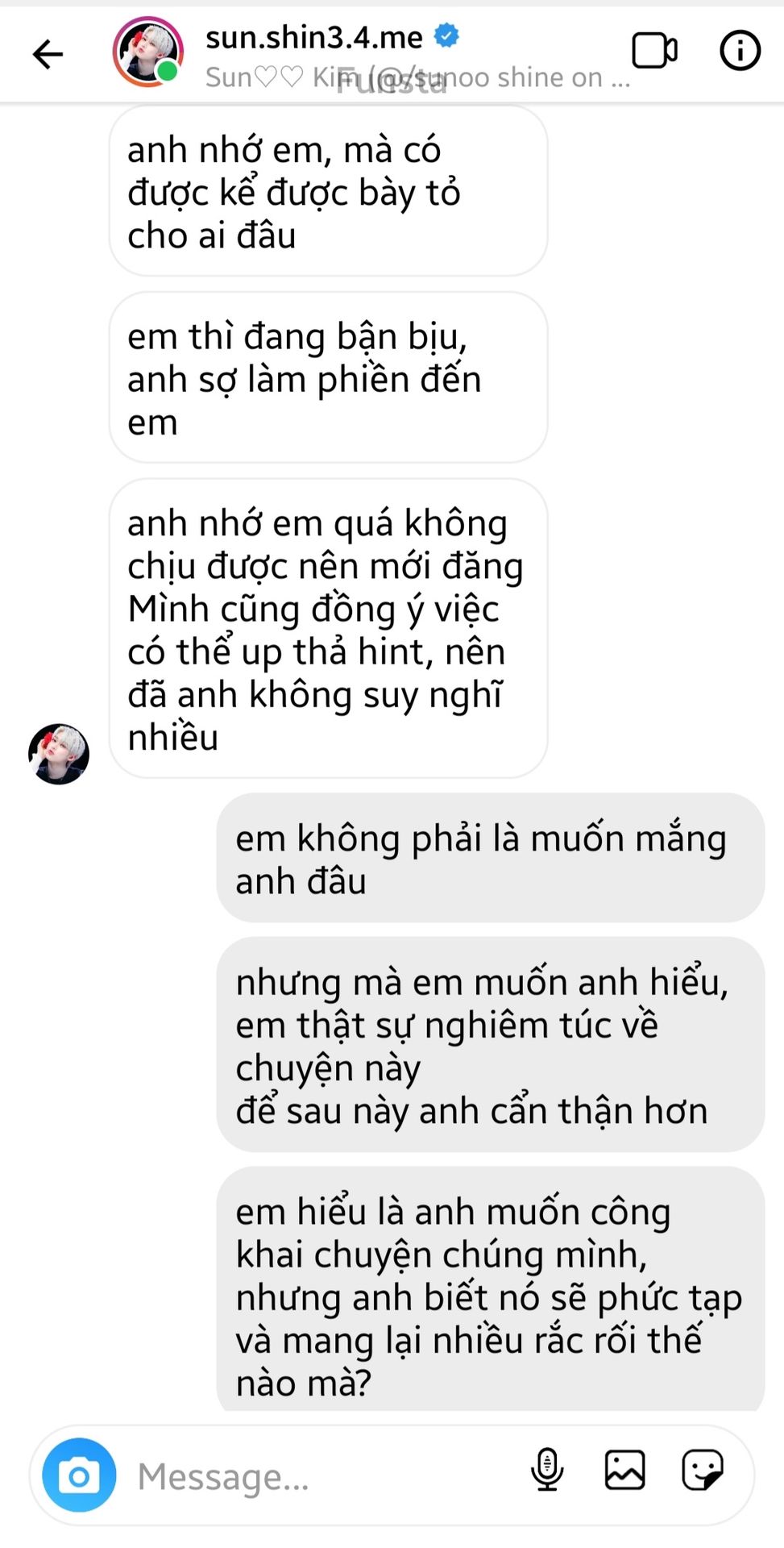Open conversation details info icon
Viewport: 784px width, 1548px height.
[x=739, y=52]
